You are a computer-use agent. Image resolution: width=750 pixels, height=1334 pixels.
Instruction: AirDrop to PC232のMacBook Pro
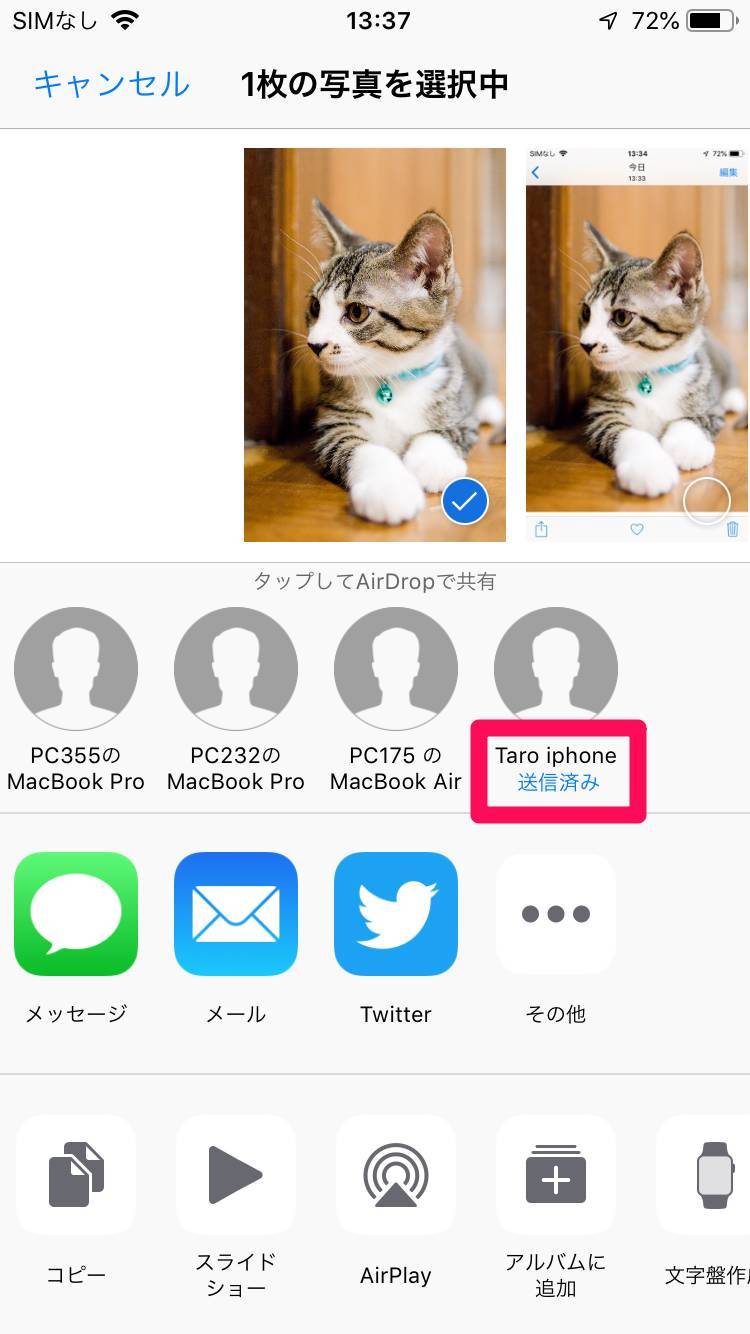236,669
